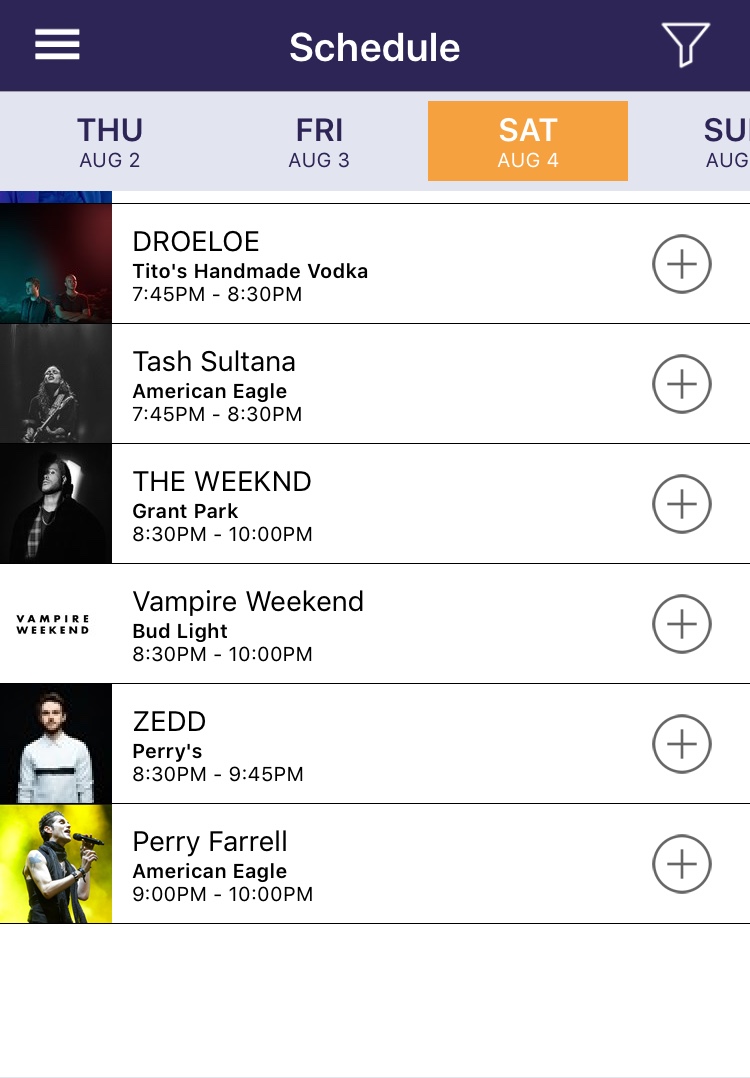The image size is (750, 1078).
Task: Add THE WEEKND to my schedule
Action: pyautogui.click(x=681, y=504)
